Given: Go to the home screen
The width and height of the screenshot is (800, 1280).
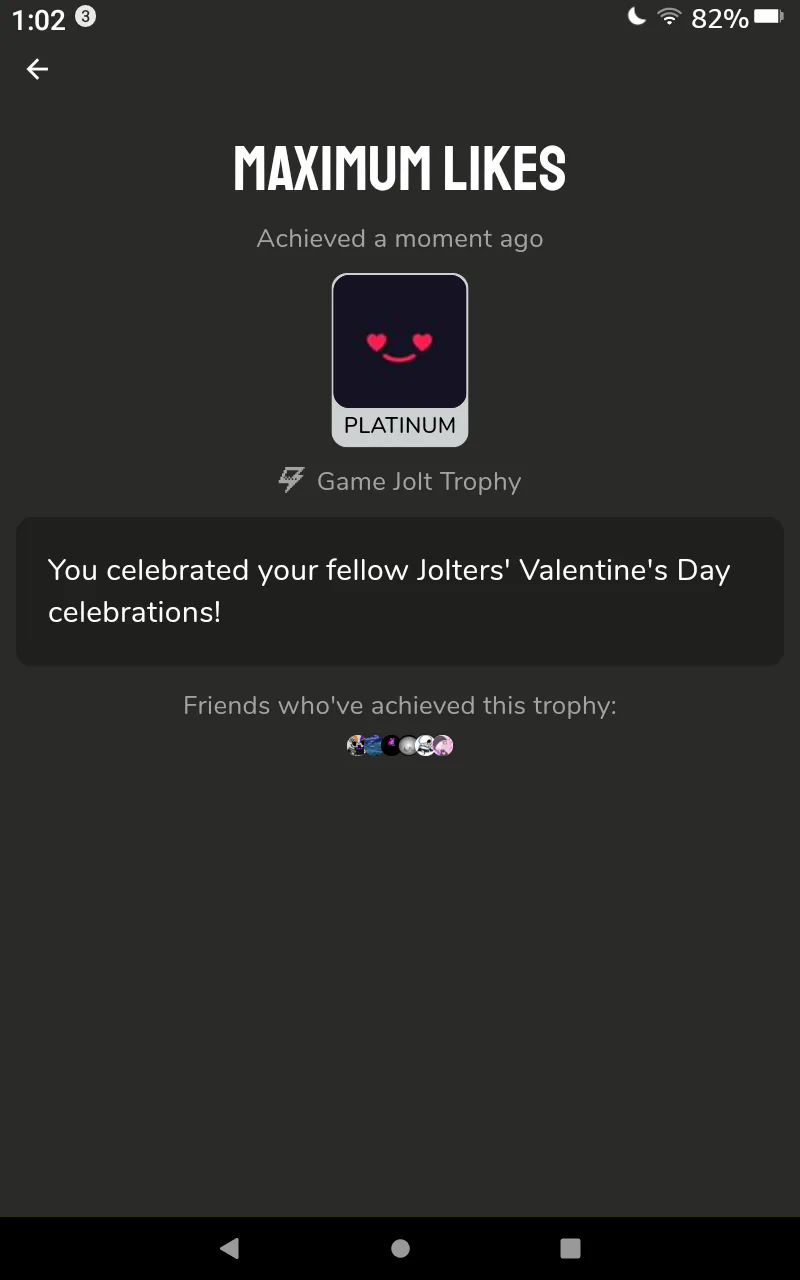Looking at the screenshot, I should tap(400, 1247).
